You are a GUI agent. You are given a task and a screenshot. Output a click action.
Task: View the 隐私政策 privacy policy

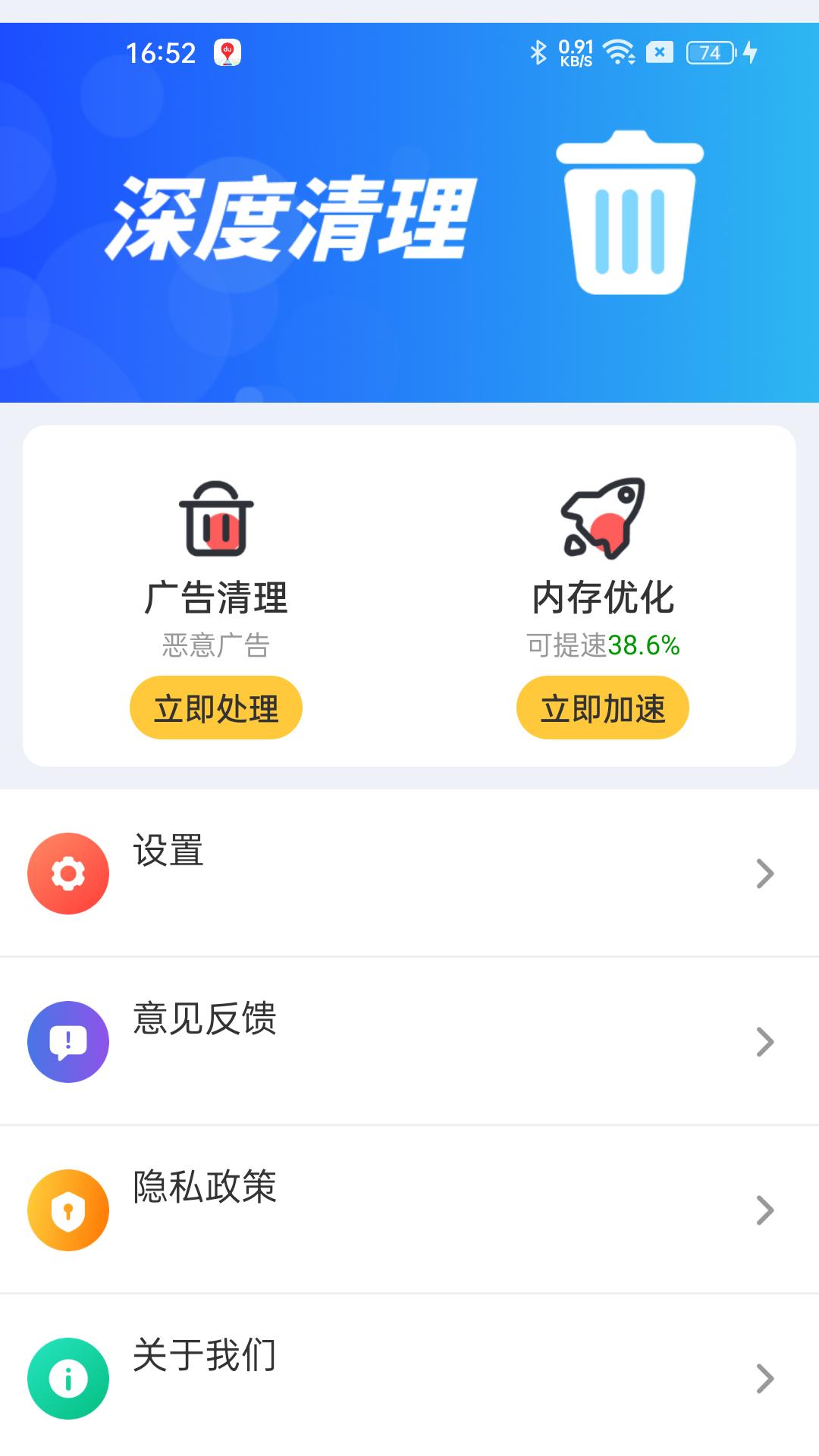pos(409,1210)
